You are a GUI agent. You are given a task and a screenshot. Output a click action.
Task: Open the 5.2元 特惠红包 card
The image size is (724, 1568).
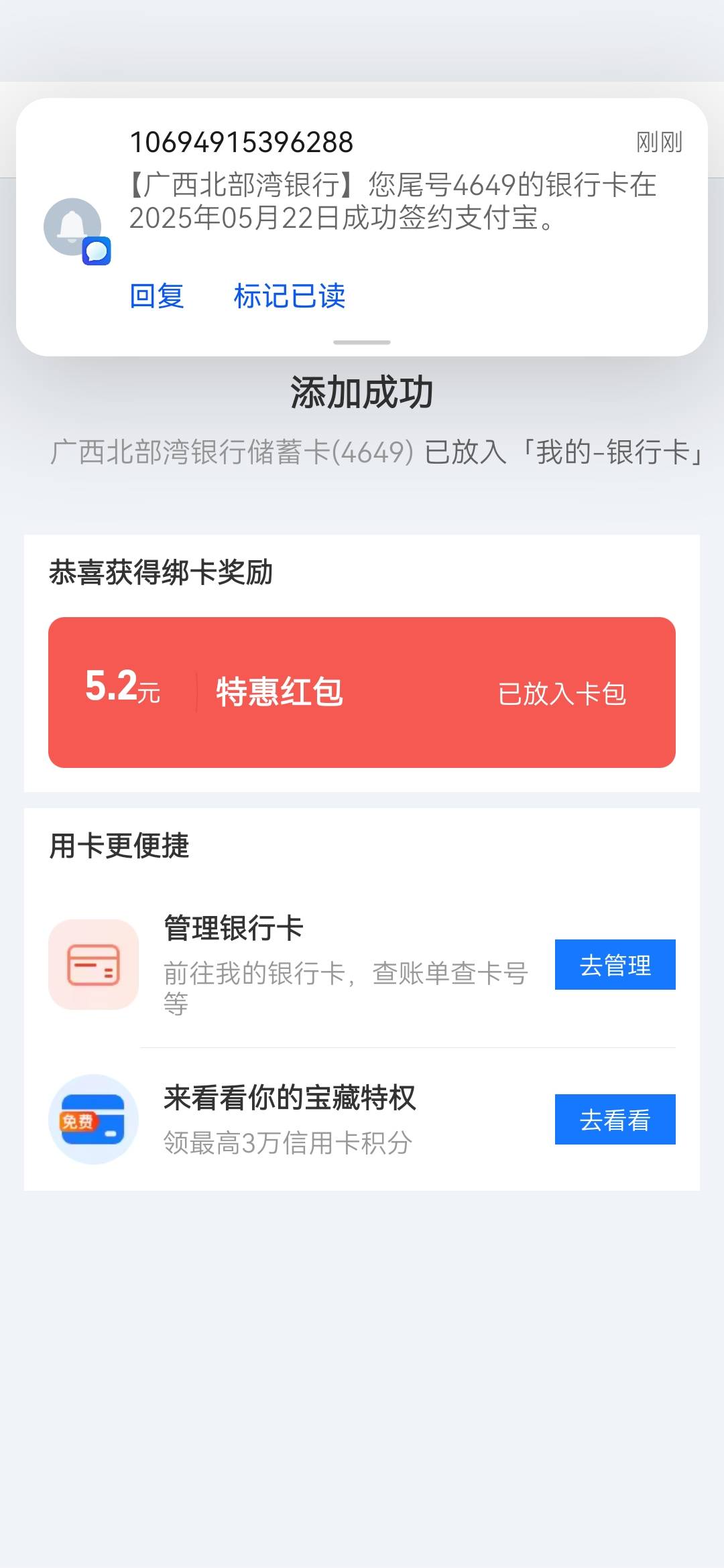click(362, 692)
